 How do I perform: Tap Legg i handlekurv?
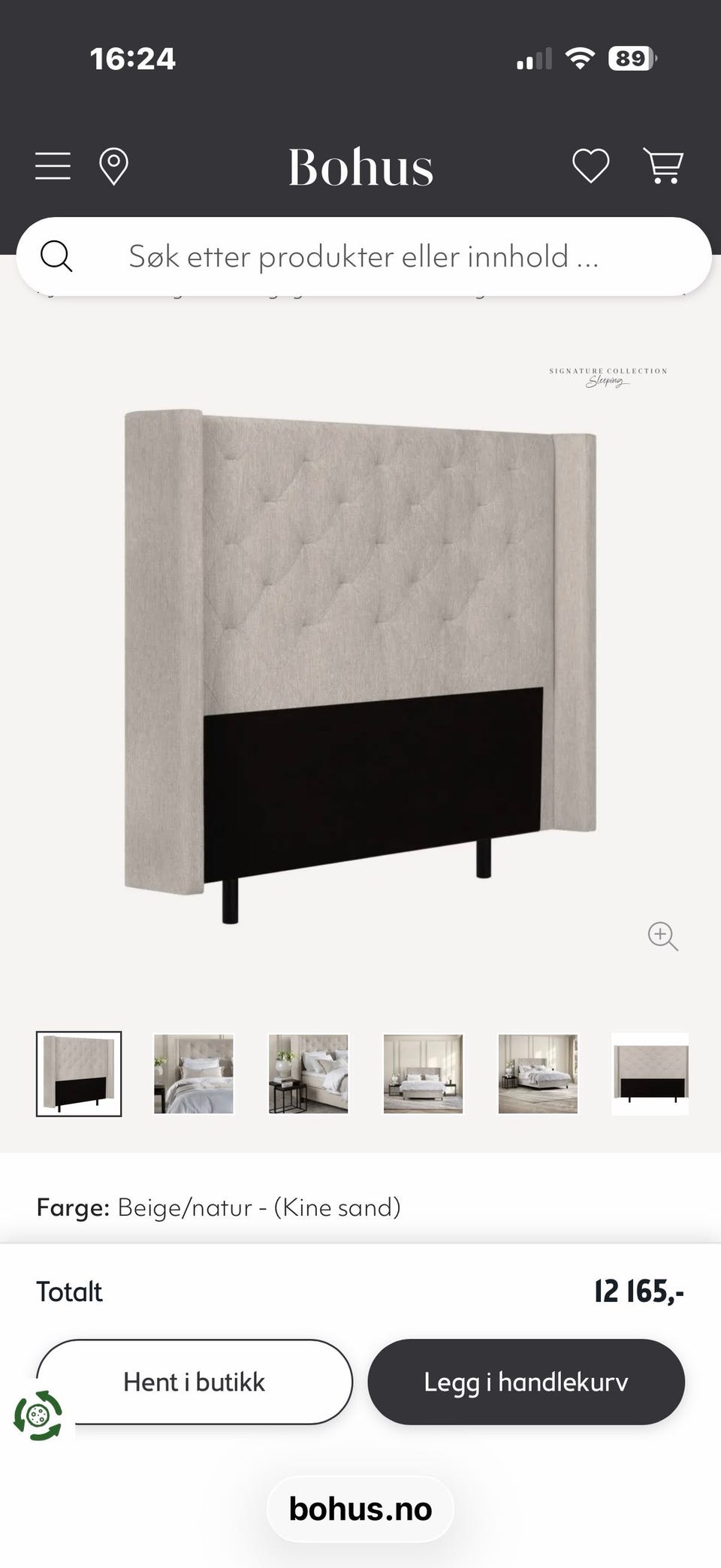click(x=526, y=1382)
